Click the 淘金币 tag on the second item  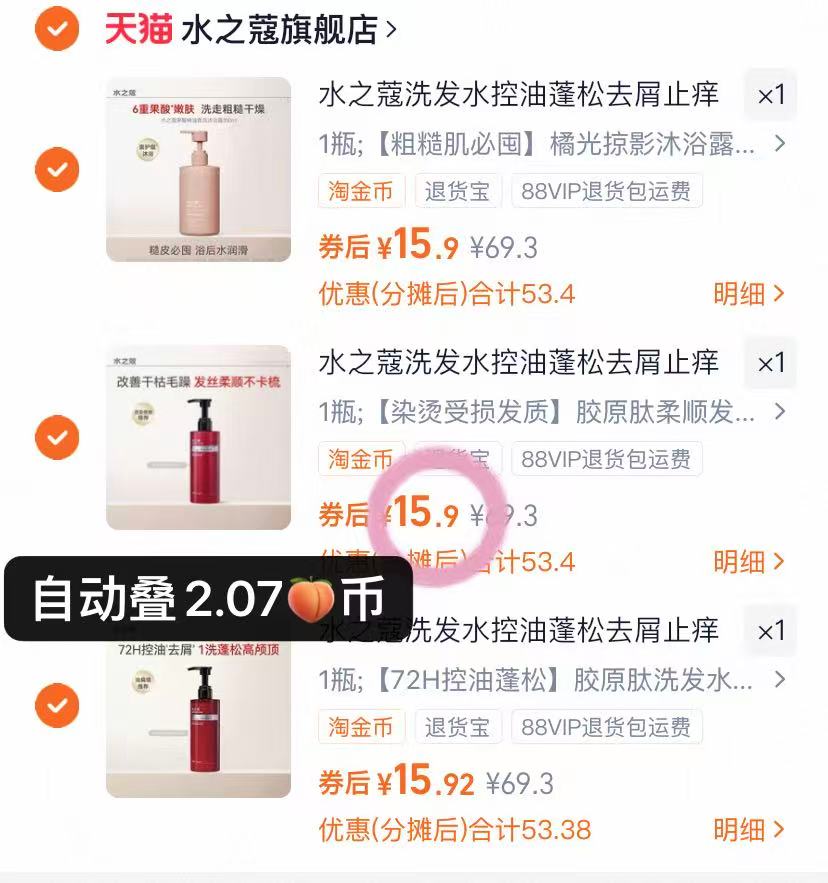pos(361,460)
